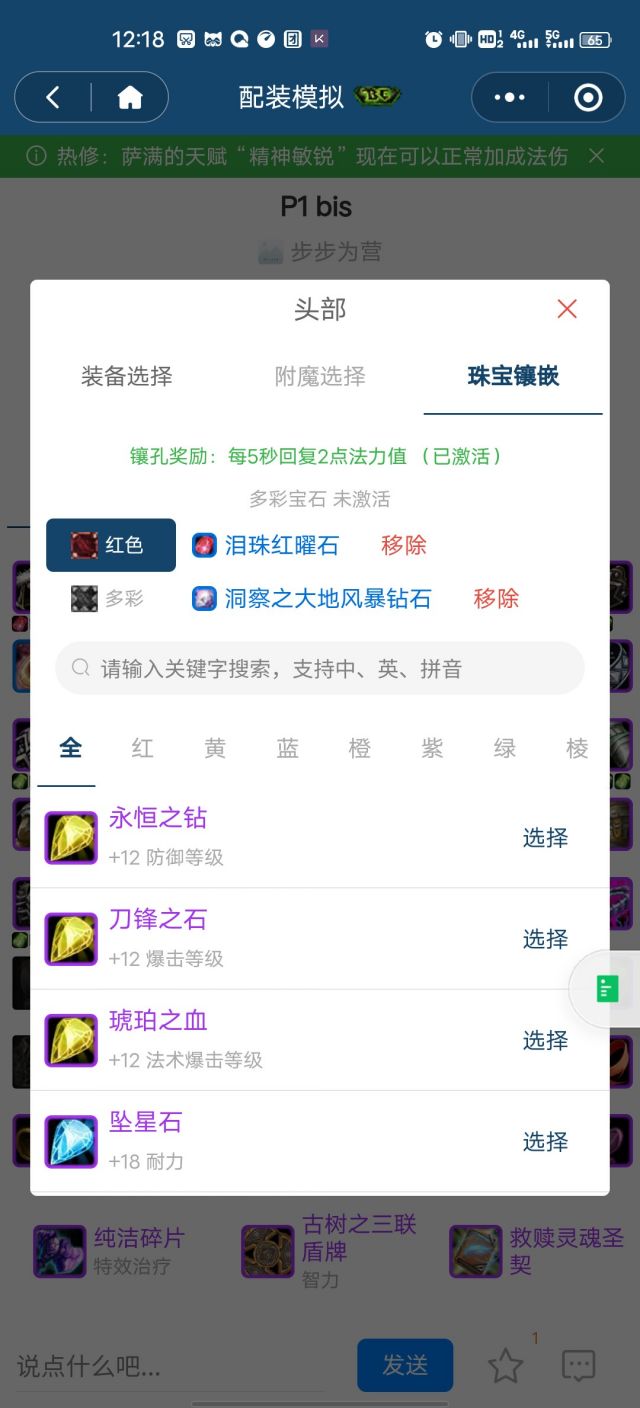Choose the 永恒之钻 gem

(x=545, y=838)
